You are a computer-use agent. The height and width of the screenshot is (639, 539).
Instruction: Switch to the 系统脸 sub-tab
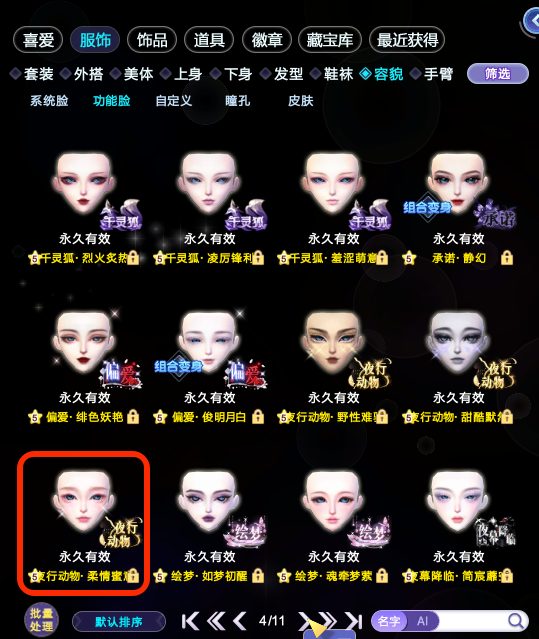coord(49,101)
